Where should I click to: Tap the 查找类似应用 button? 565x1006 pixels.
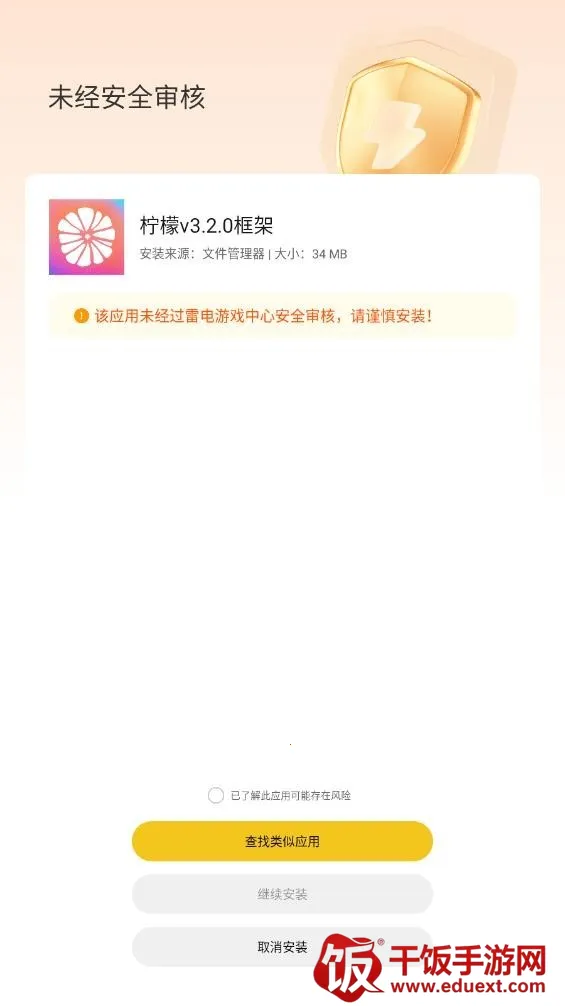(x=282, y=841)
